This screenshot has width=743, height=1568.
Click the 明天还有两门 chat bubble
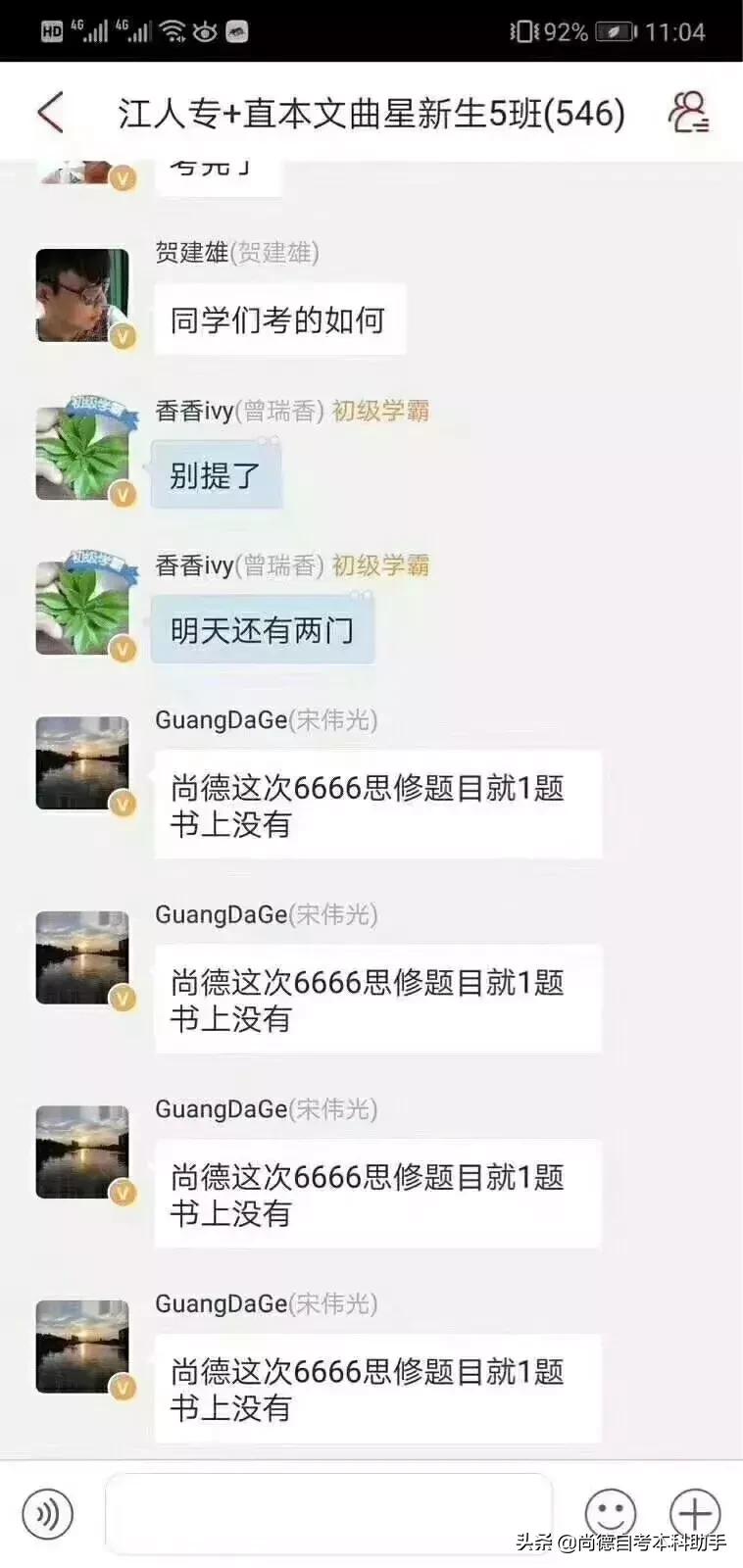pyautogui.click(x=263, y=629)
